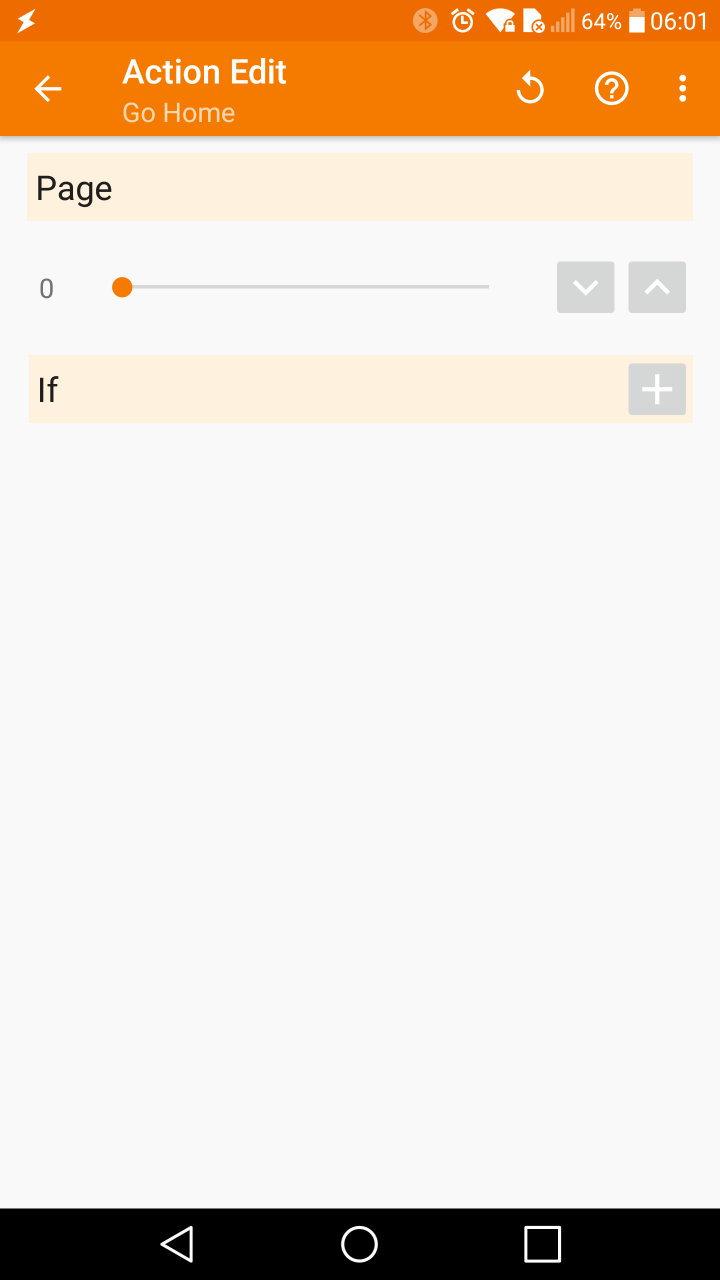Increase Page value with up arrow
Image resolution: width=720 pixels, height=1280 pixels.
click(x=657, y=288)
